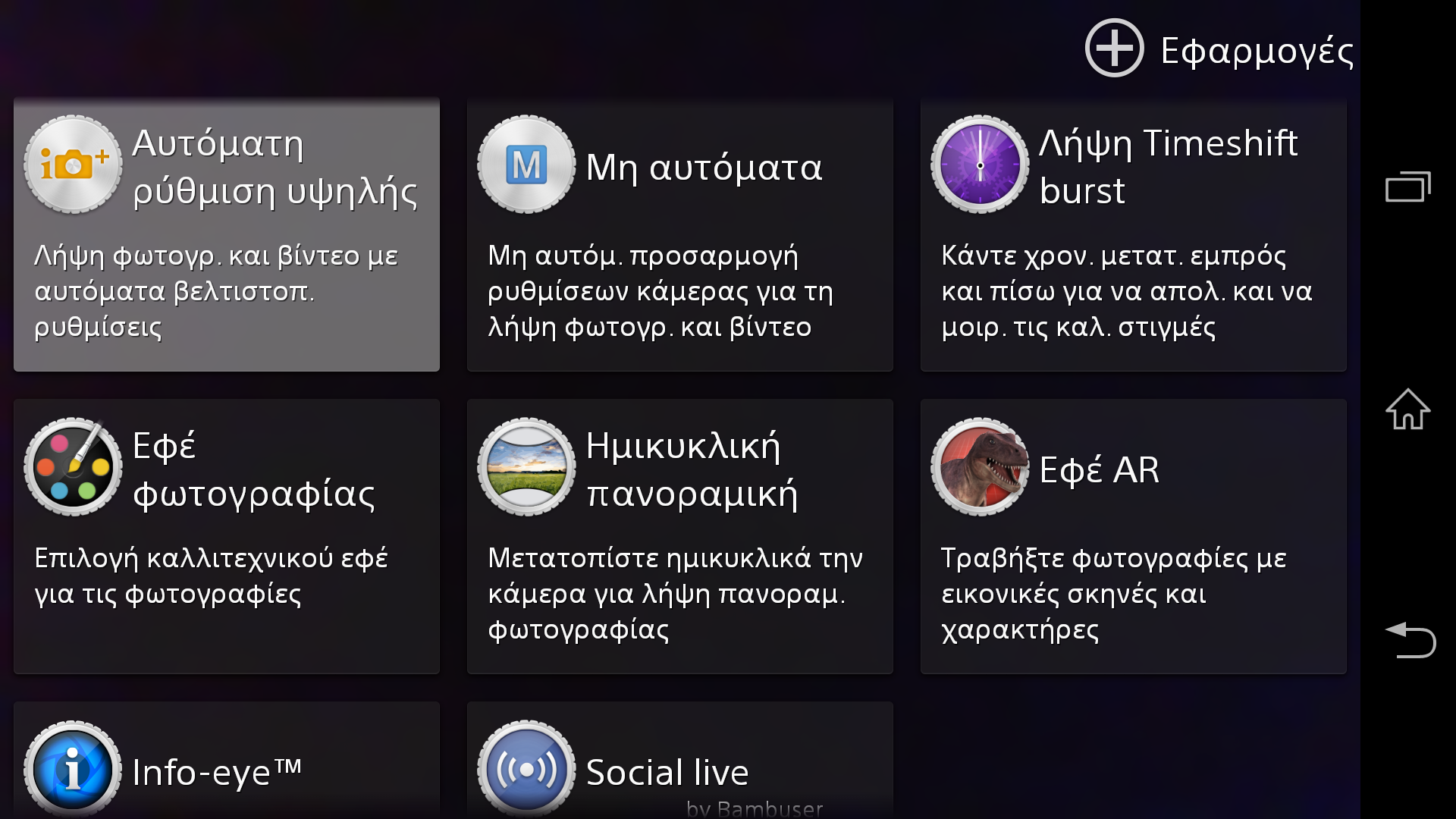
Task: Select the Αυτόματη ρύθμιση υψηλής camera mode
Action: [226, 234]
